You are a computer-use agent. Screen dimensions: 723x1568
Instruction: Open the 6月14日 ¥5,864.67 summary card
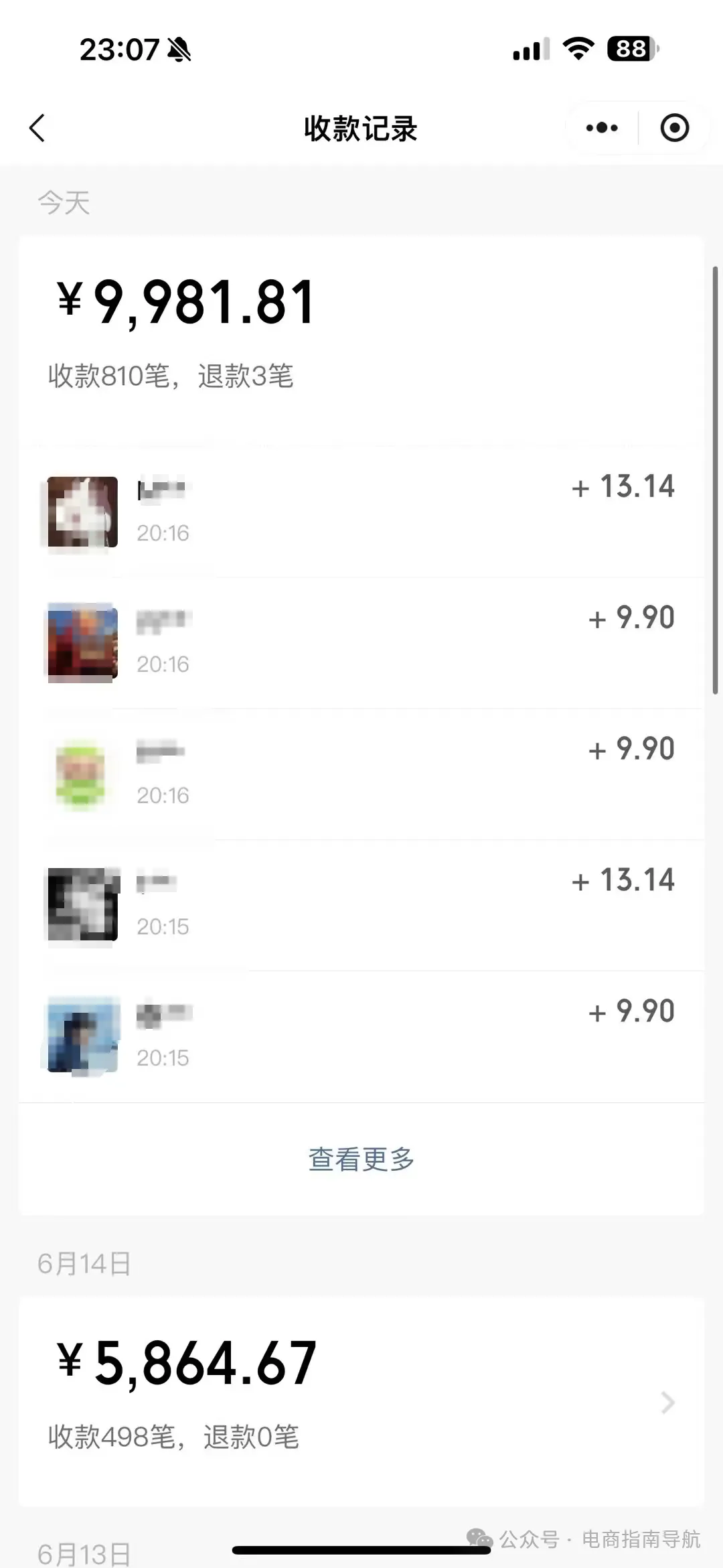(x=361, y=1401)
